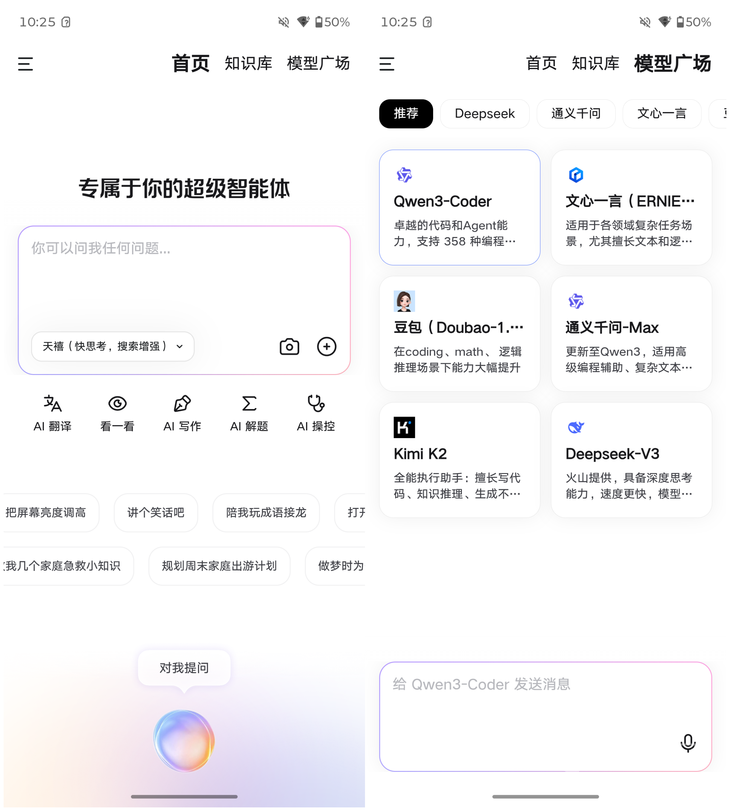730x811 pixels.
Task: Switch to the 通义千问 category chip
Action: (x=576, y=113)
